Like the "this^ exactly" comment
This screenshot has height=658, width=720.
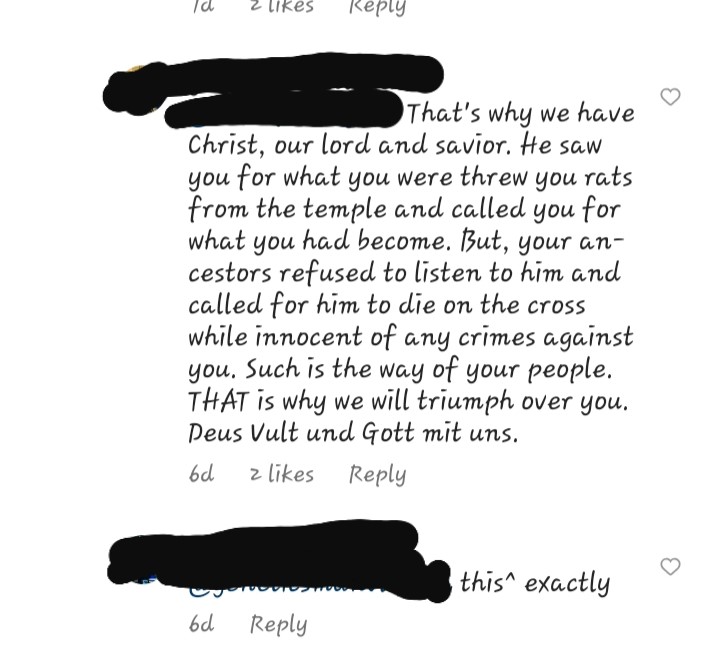pos(670,567)
